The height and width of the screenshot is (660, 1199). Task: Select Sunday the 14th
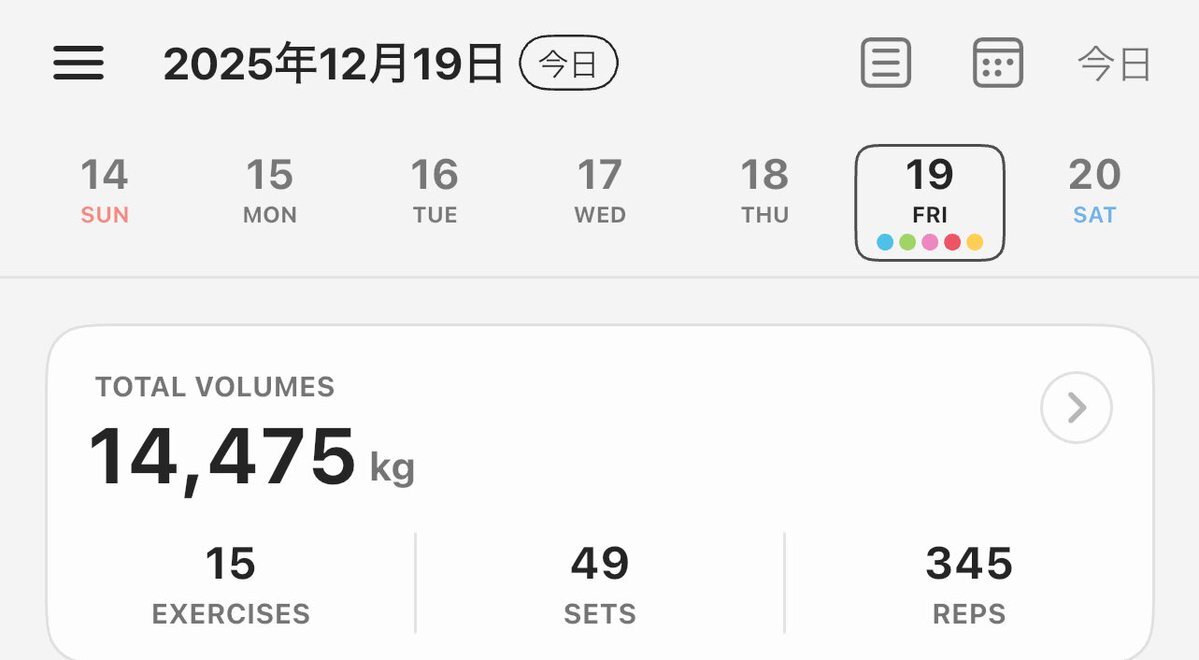click(x=104, y=191)
